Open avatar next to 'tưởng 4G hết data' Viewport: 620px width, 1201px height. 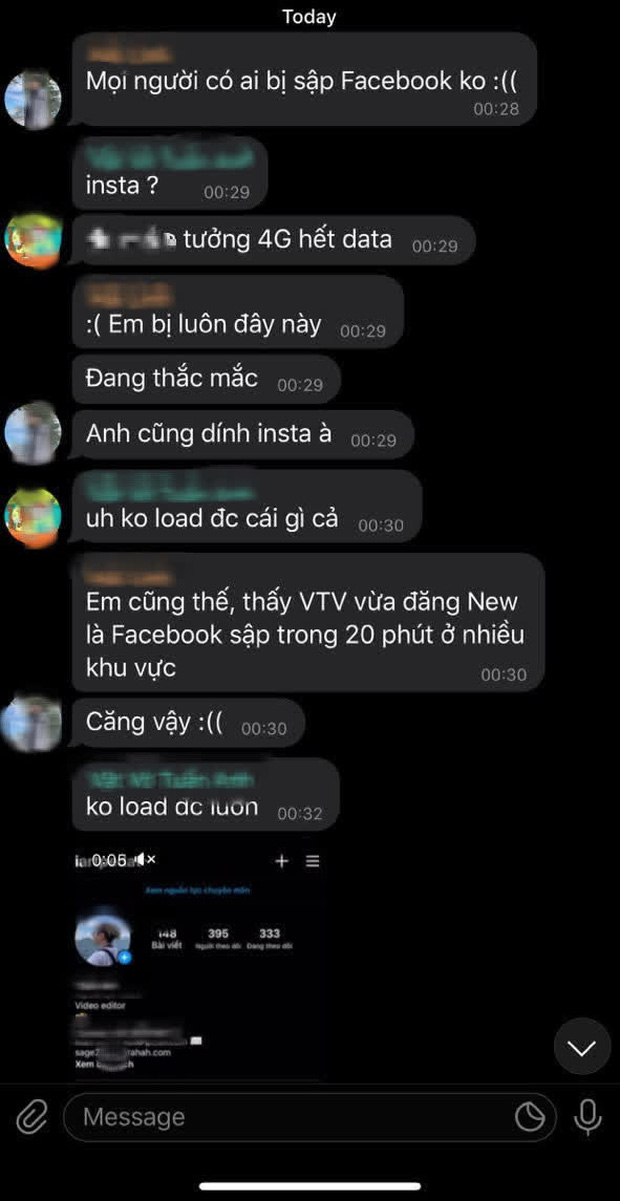coord(33,241)
